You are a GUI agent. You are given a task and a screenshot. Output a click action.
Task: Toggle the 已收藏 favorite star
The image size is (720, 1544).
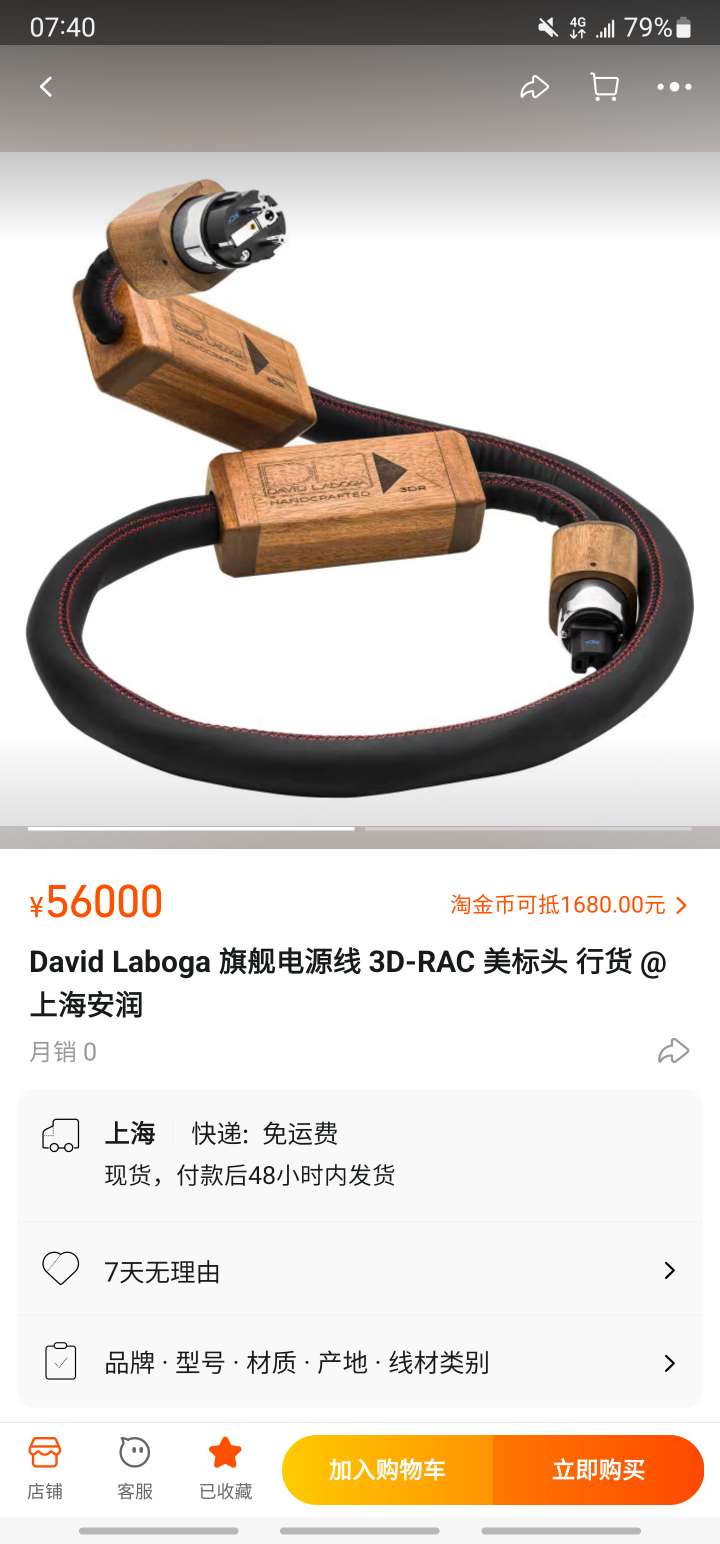pyautogui.click(x=225, y=1468)
